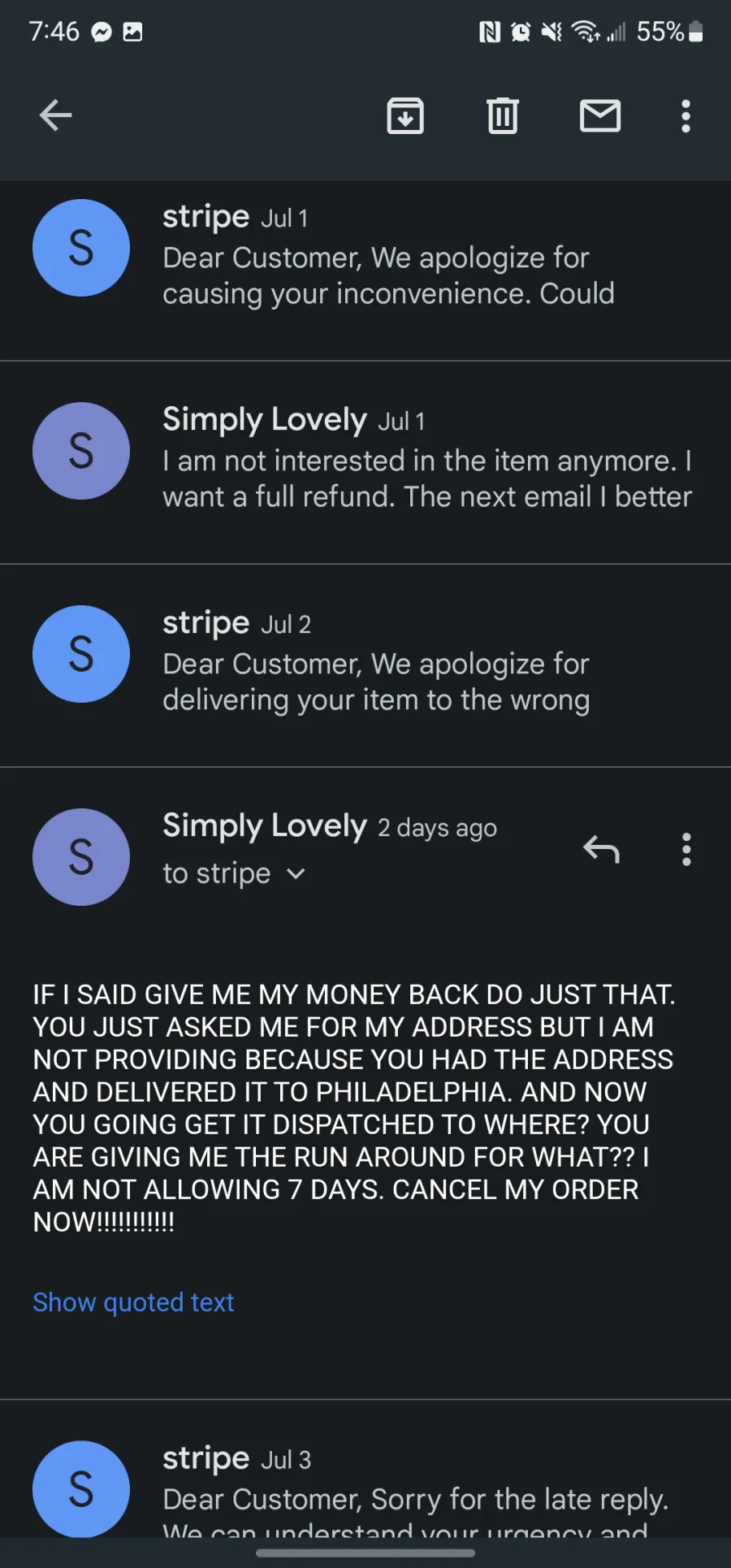Expand stripe's Jul 2 message
Screen dimensions: 731x1568
[365, 665]
